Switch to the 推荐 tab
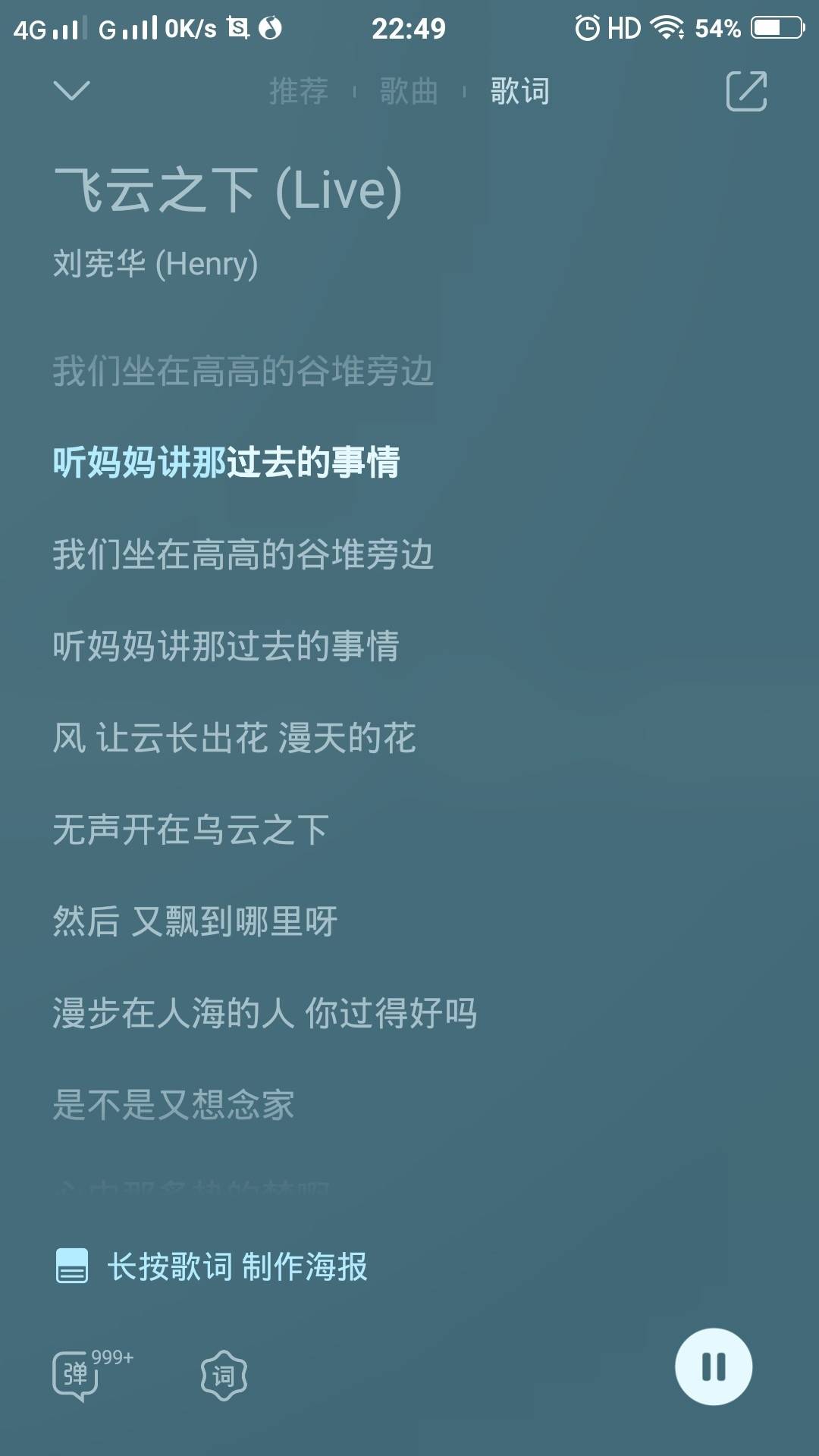 point(299,92)
